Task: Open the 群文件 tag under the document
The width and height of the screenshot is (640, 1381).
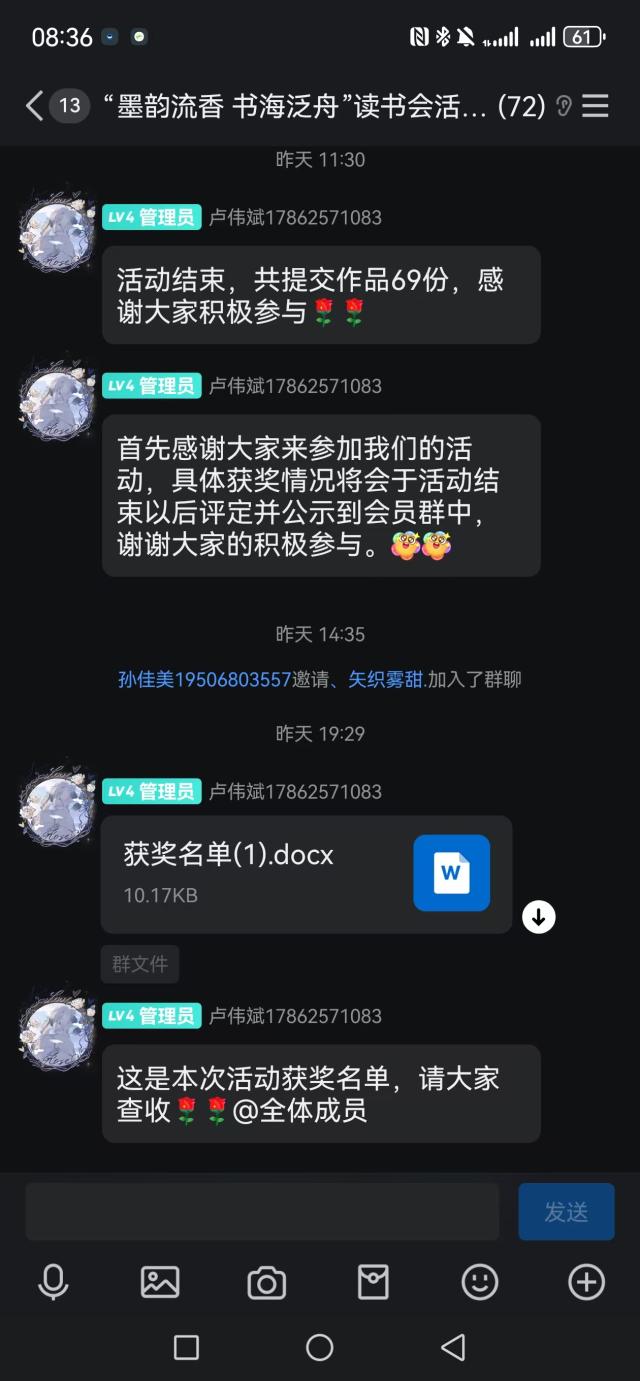Action: pyautogui.click(x=140, y=964)
